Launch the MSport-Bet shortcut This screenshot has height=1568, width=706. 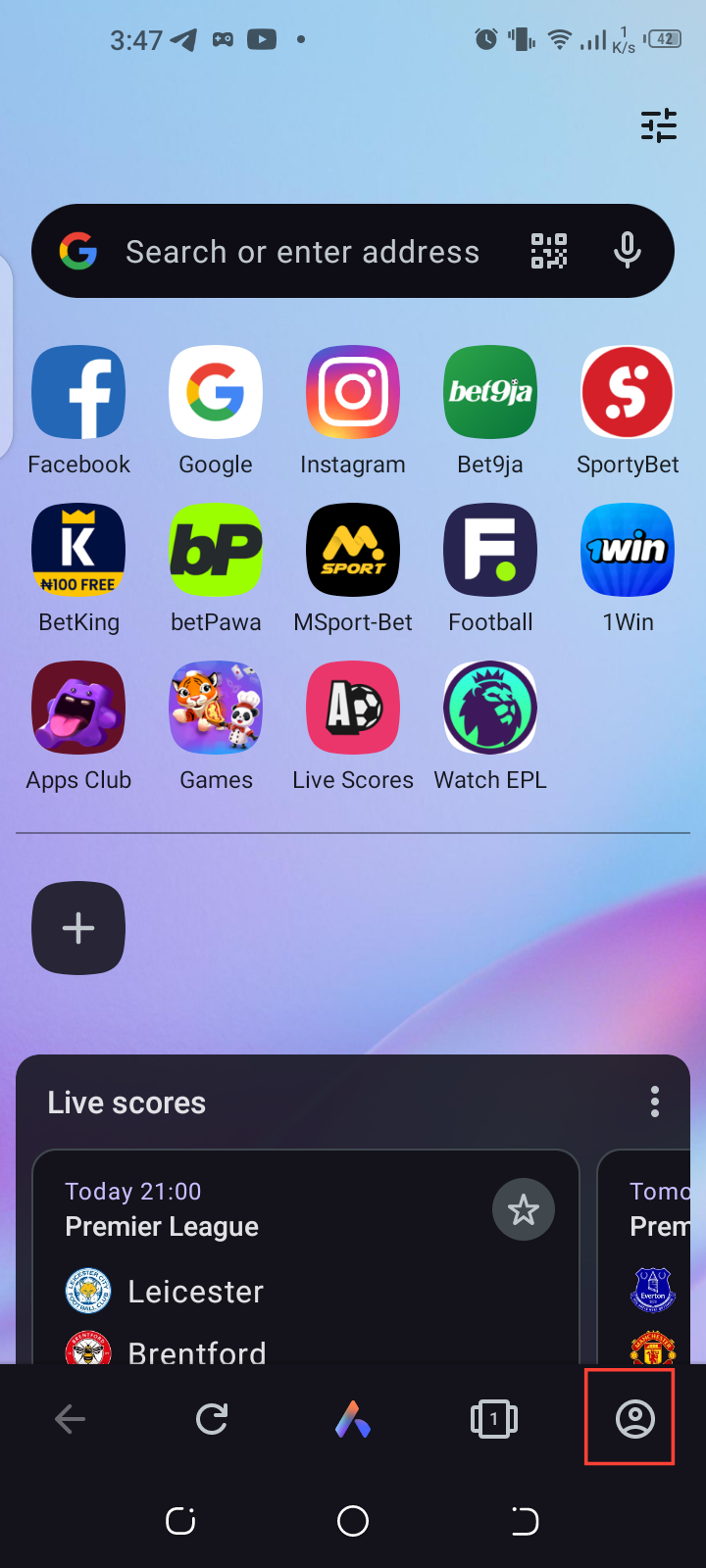353,550
